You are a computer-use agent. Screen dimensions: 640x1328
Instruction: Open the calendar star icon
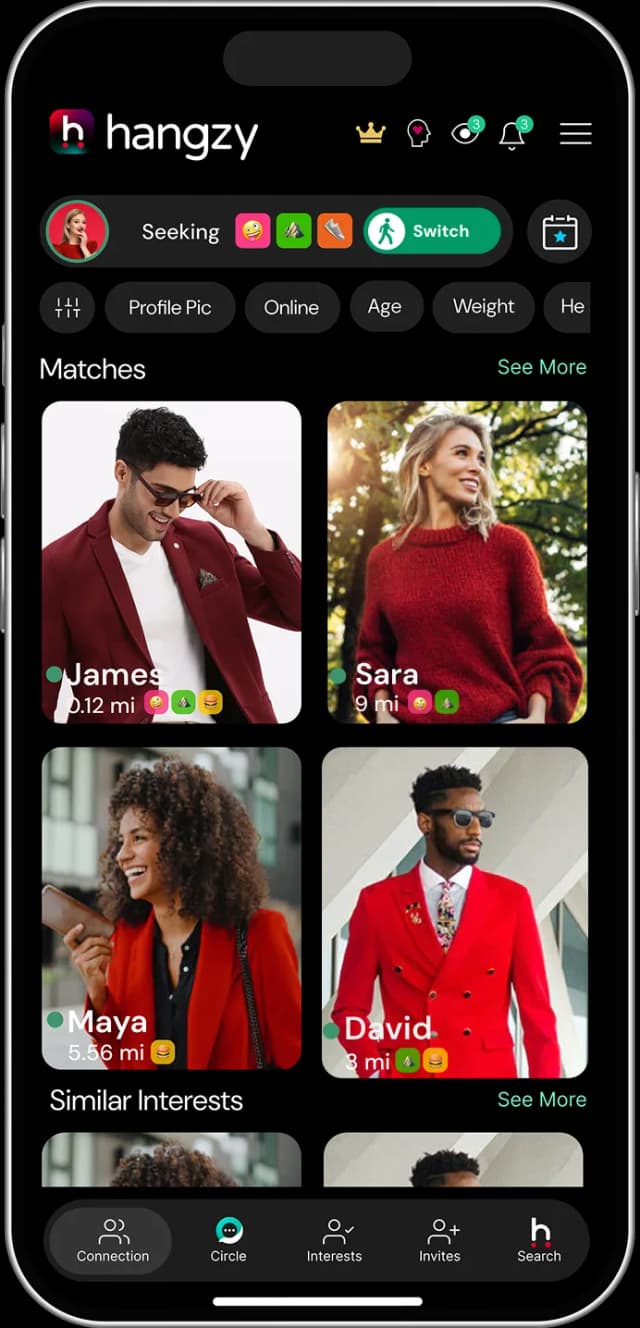(x=559, y=231)
